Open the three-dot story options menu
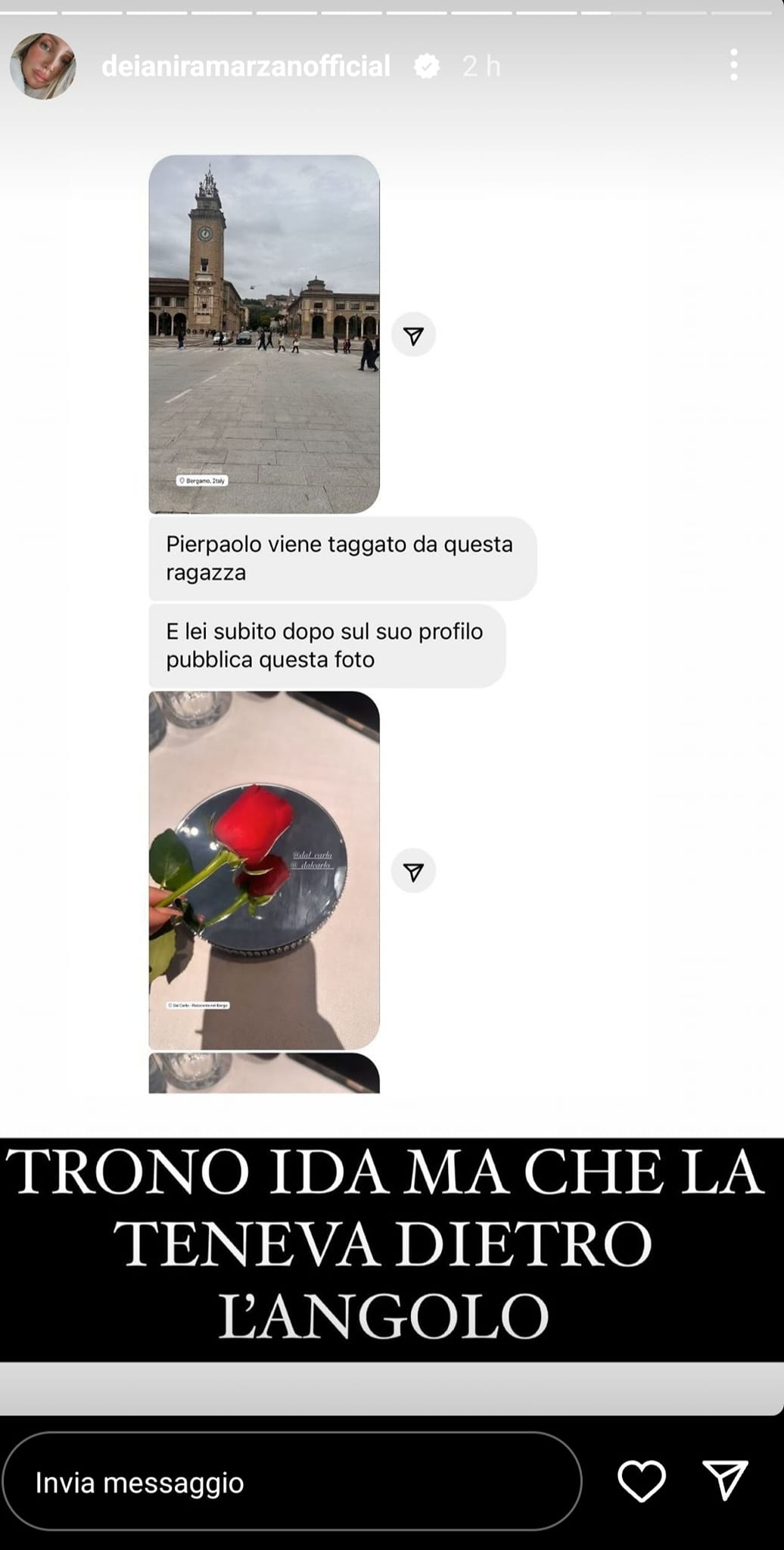 coord(733,66)
